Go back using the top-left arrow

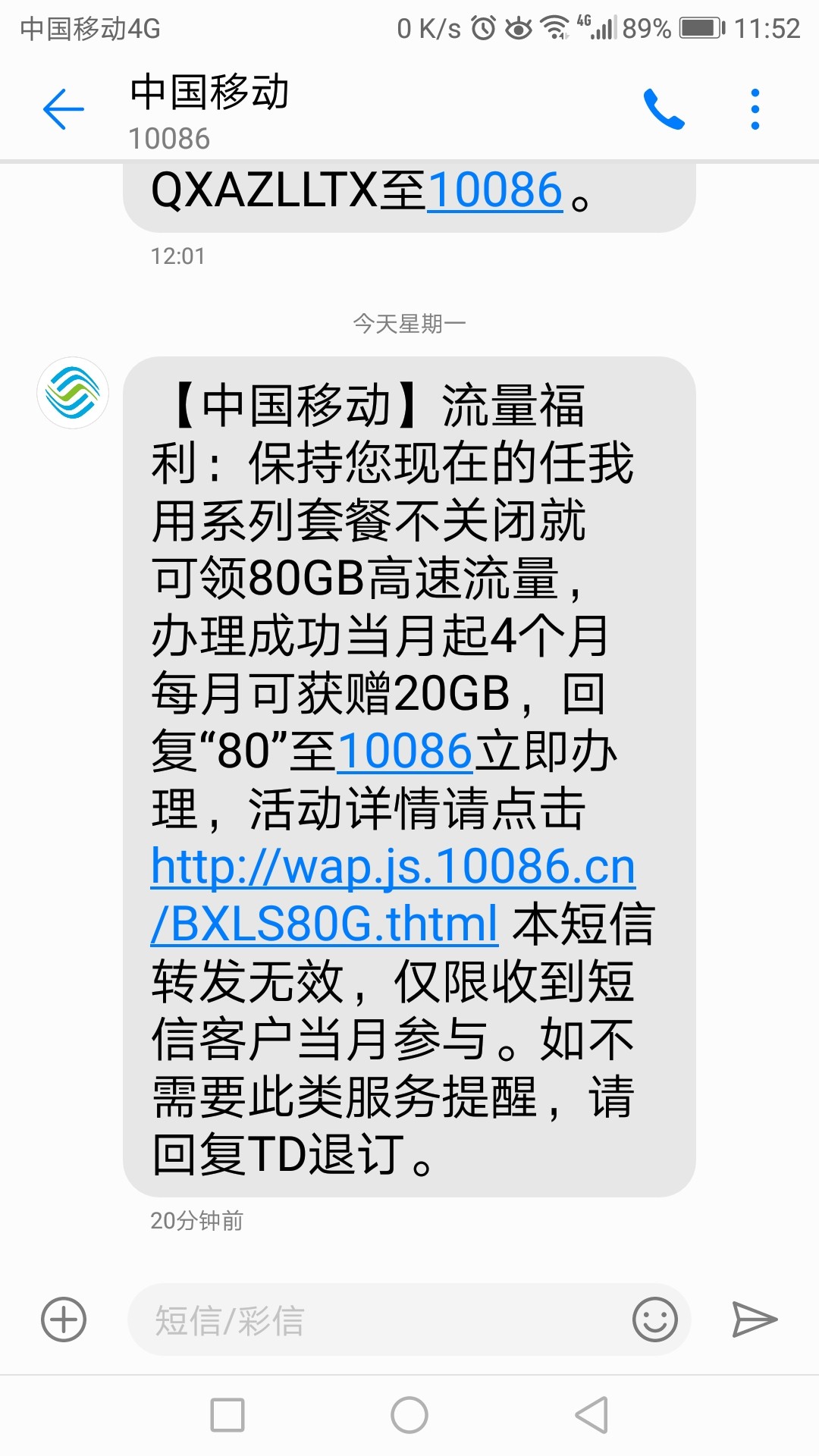coord(64,109)
